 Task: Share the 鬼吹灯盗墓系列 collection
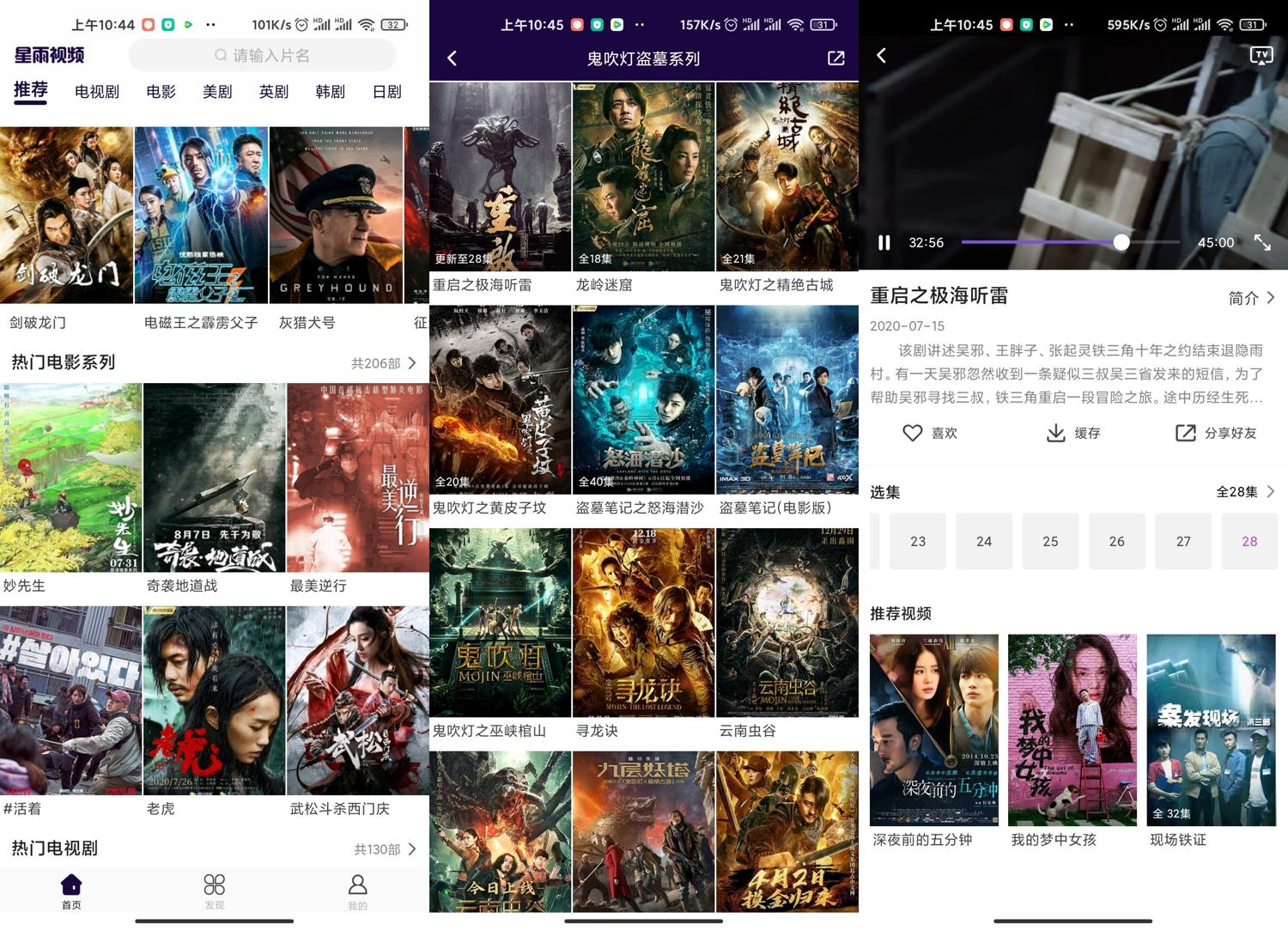click(x=835, y=58)
